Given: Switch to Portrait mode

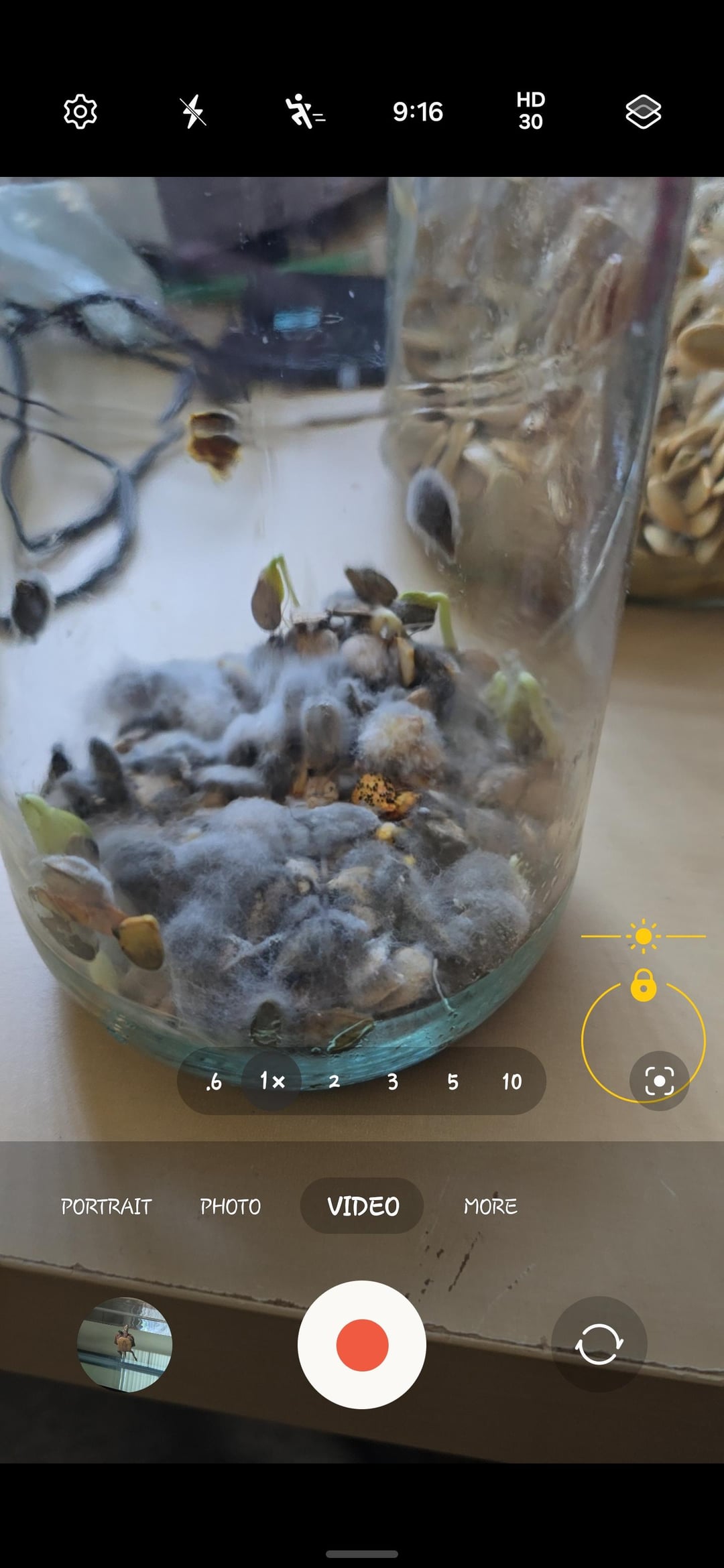Looking at the screenshot, I should (106, 1206).
